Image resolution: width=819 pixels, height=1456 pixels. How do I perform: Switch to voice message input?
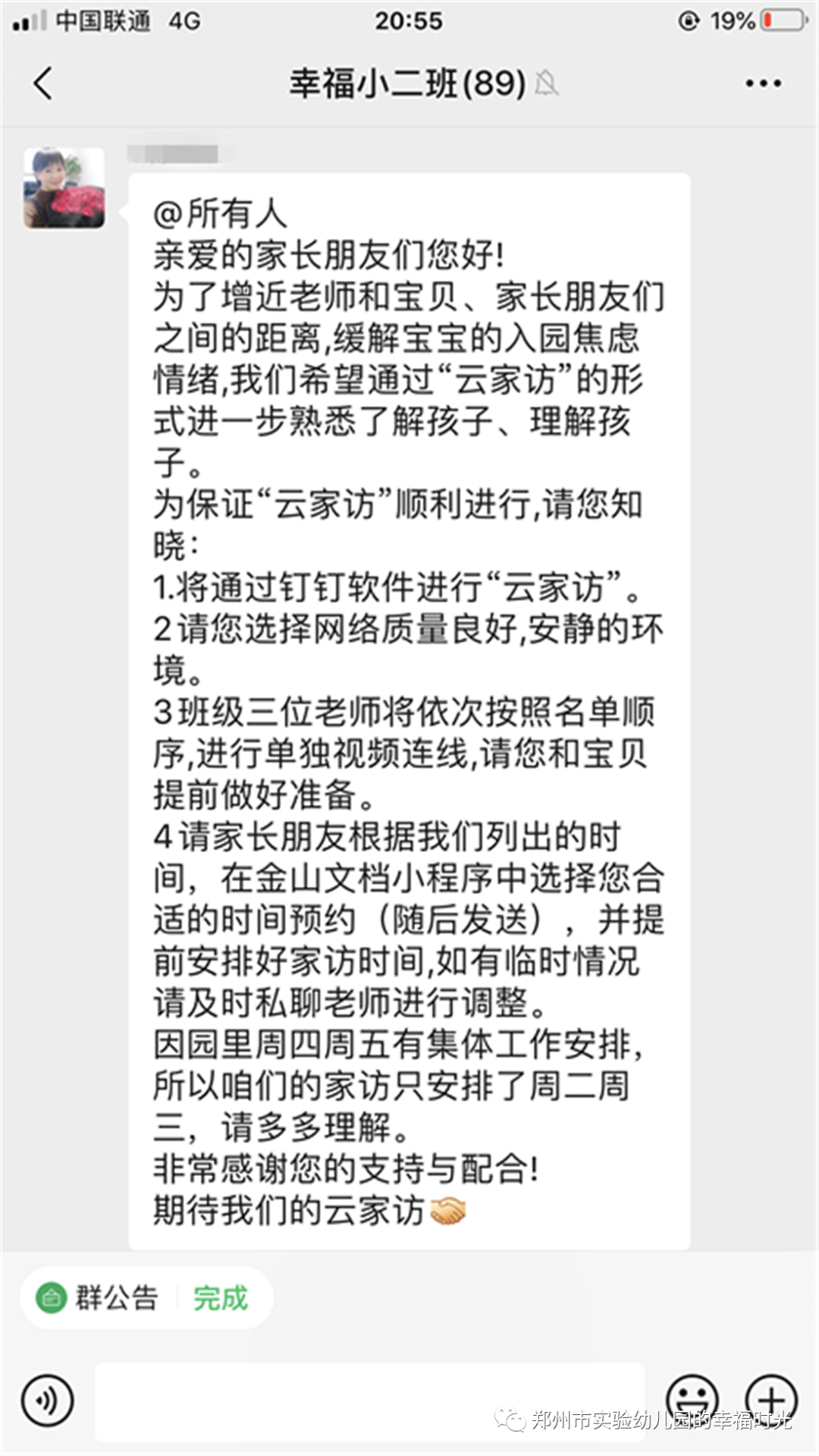(x=47, y=1400)
